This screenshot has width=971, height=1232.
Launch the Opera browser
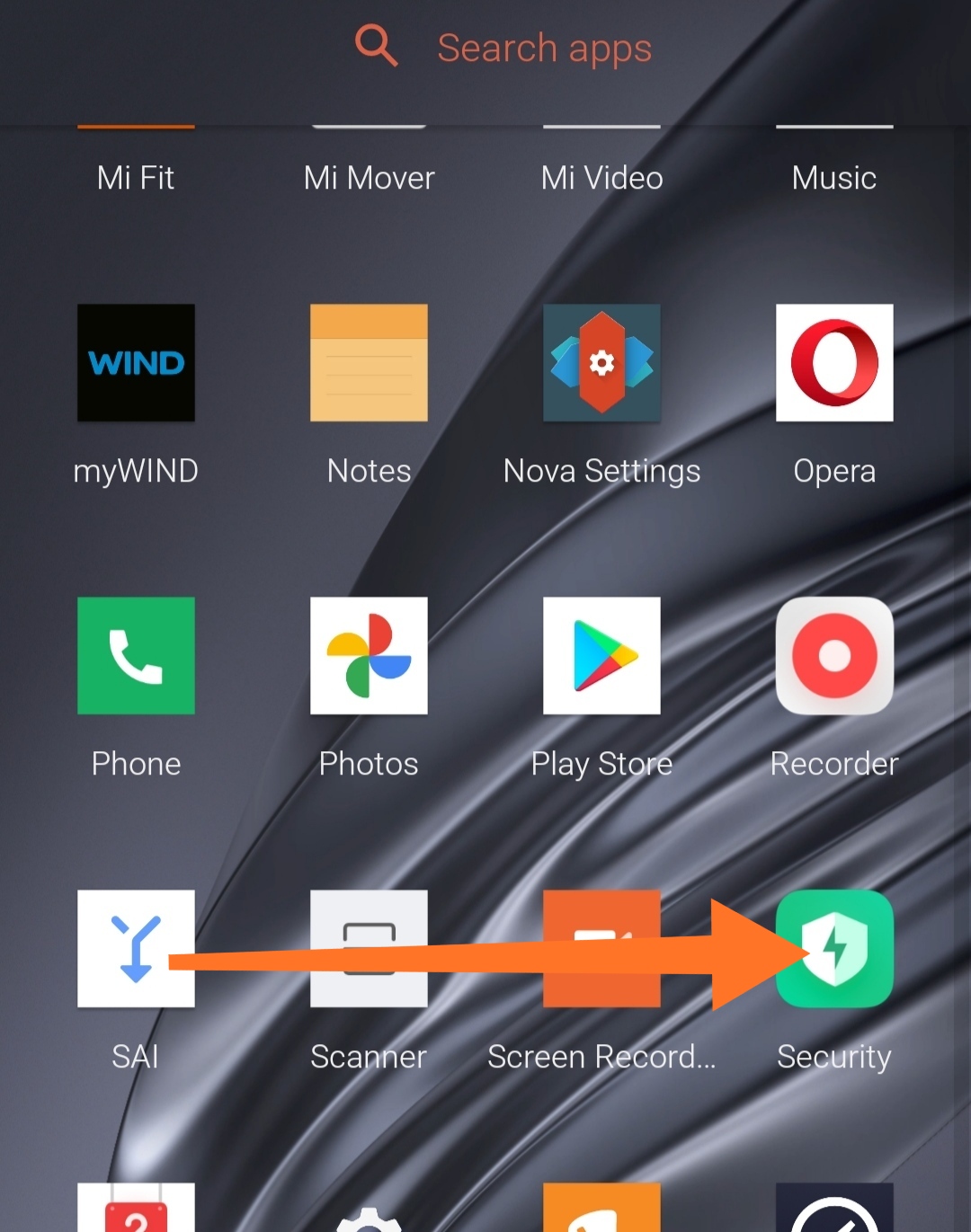tap(834, 363)
